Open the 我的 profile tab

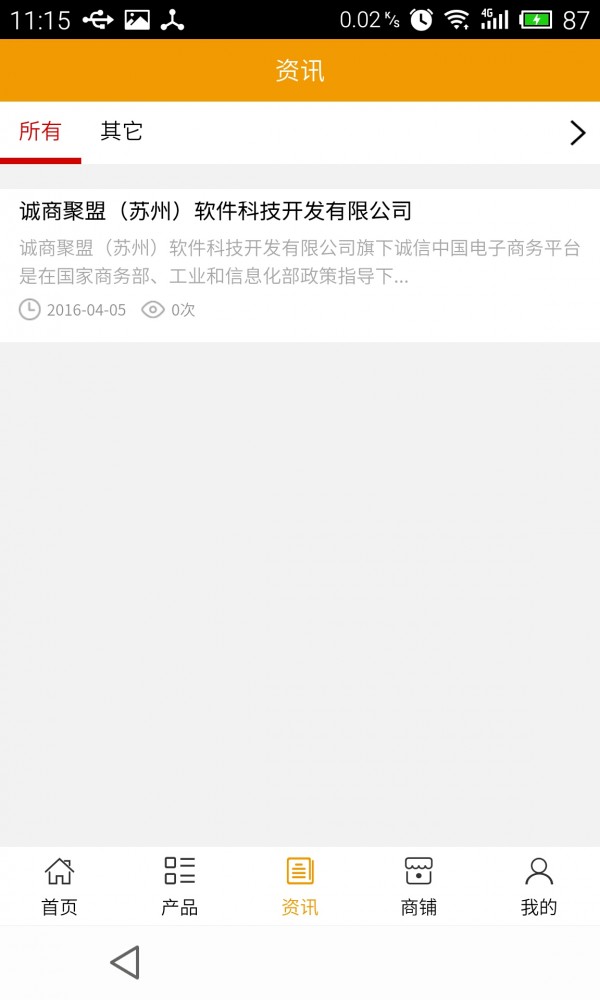pos(539,886)
